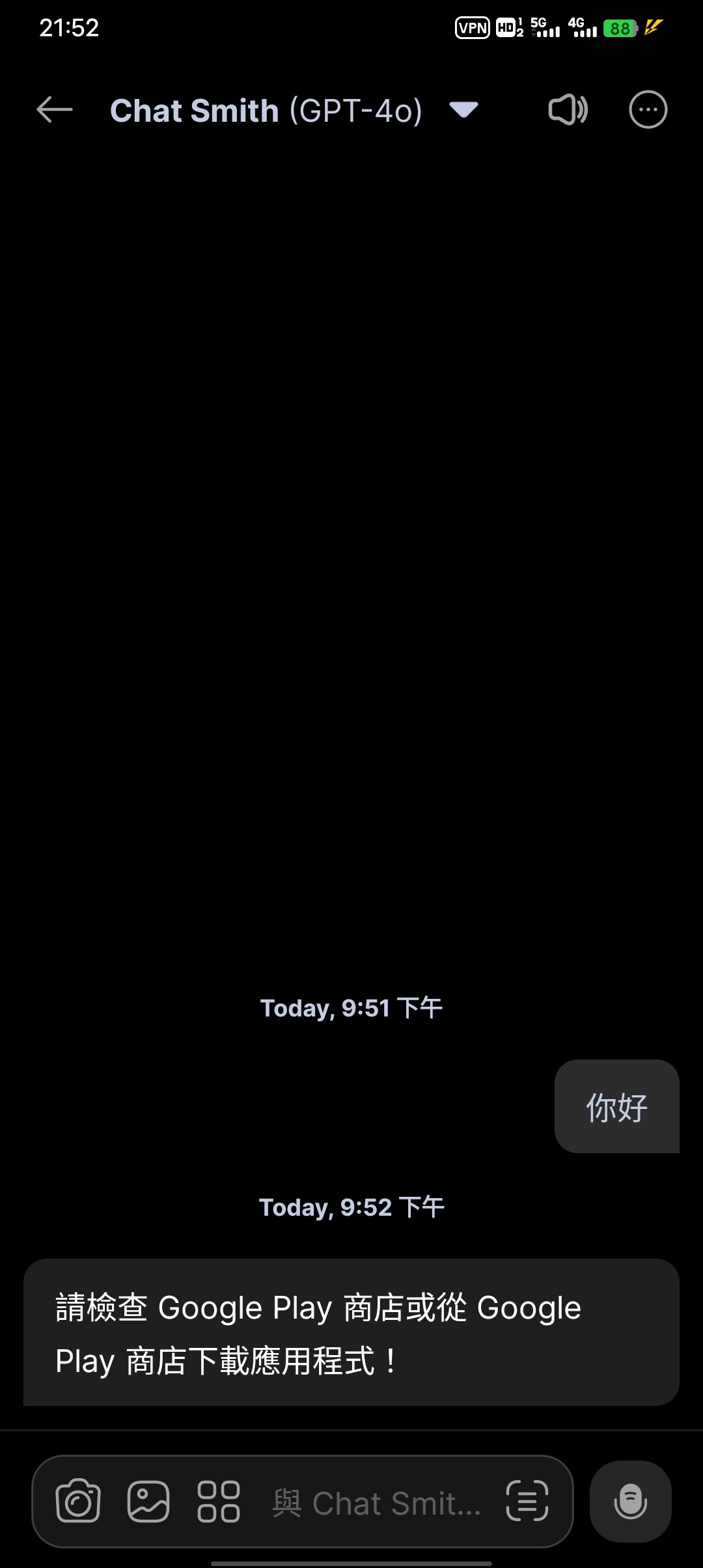
Task: Attach an image from the gallery
Action: coord(148,1501)
